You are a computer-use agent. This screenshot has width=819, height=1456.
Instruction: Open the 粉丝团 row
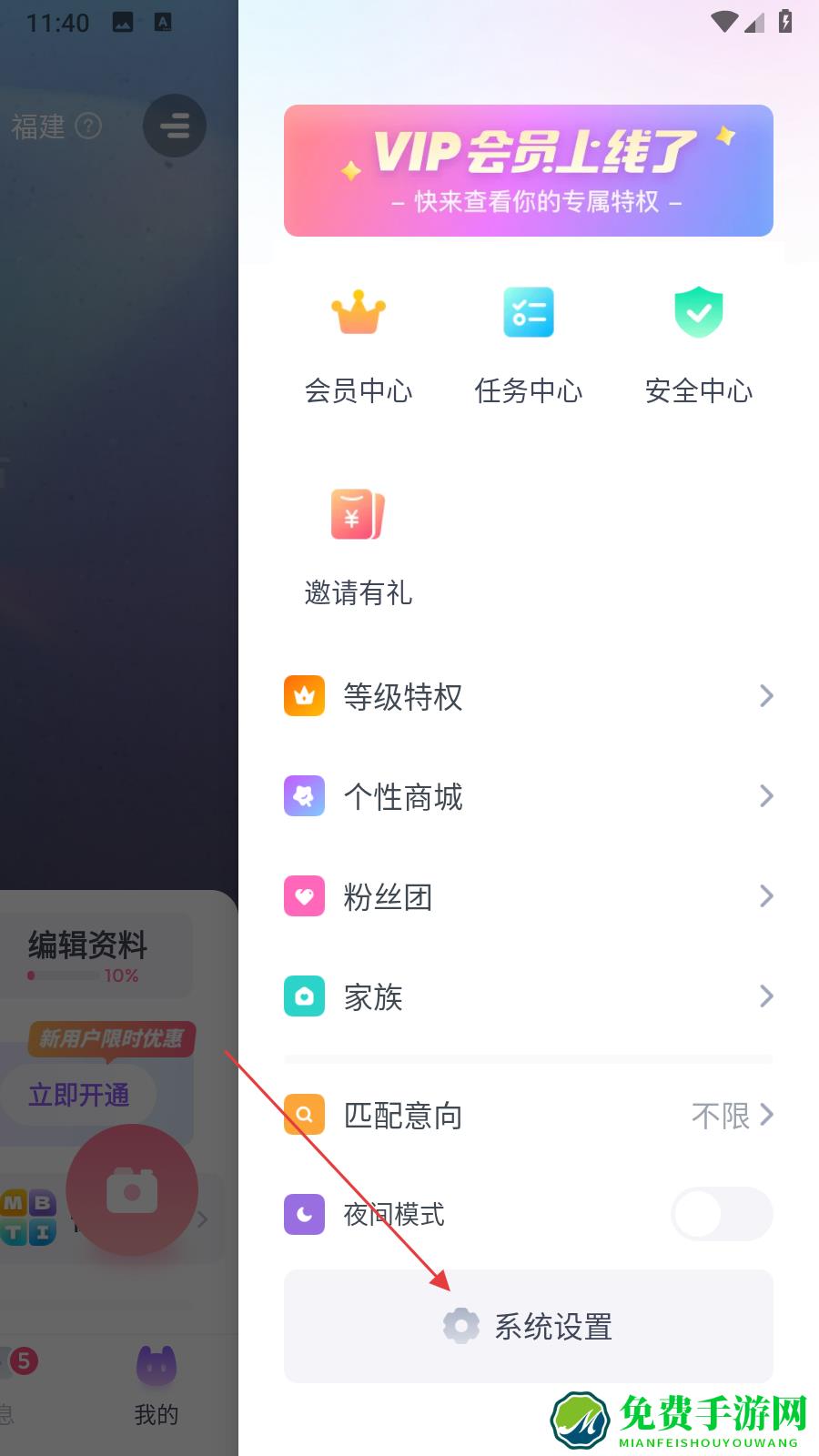[x=528, y=897]
